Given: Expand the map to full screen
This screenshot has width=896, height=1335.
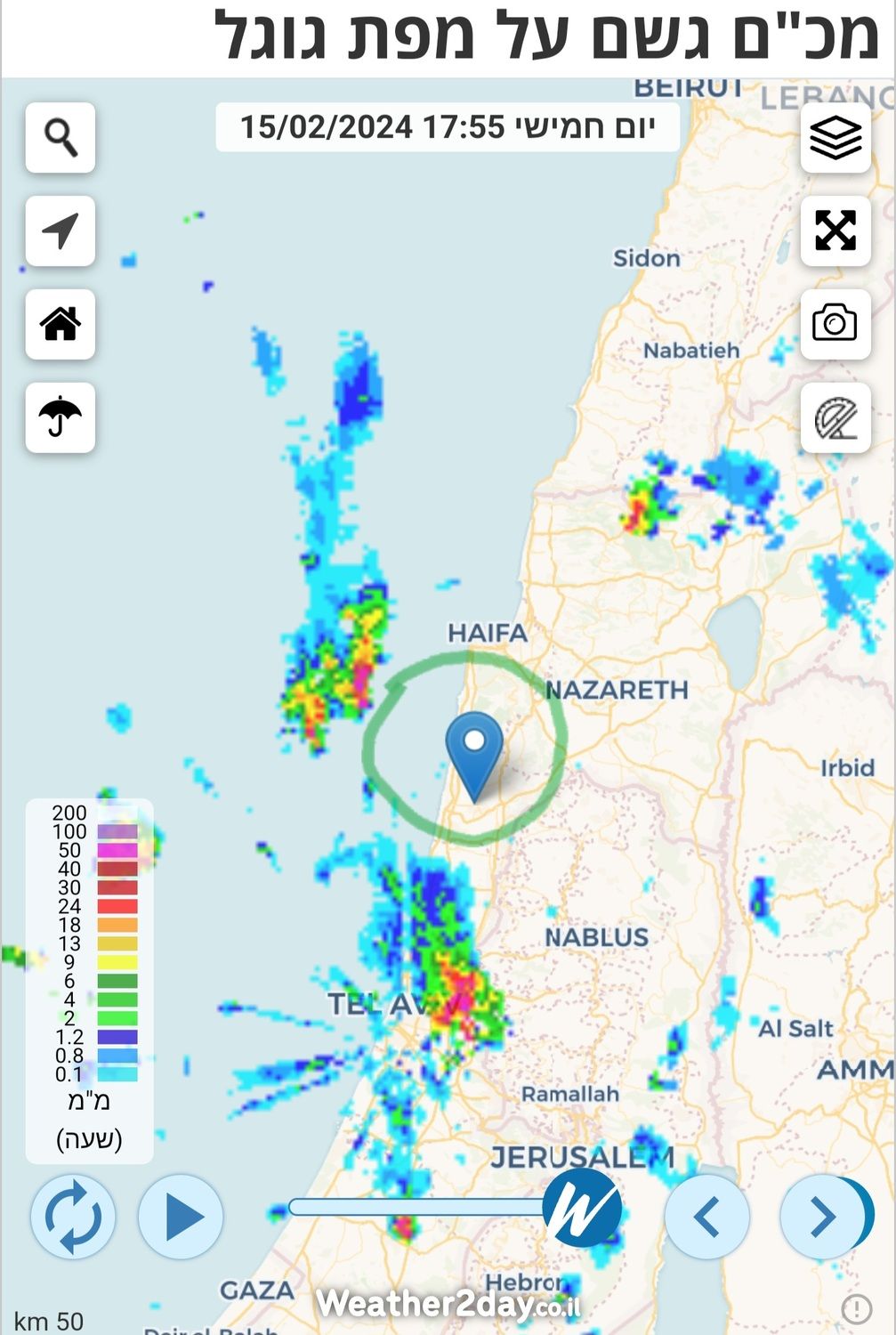Looking at the screenshot, I should [x=835, y=231].
